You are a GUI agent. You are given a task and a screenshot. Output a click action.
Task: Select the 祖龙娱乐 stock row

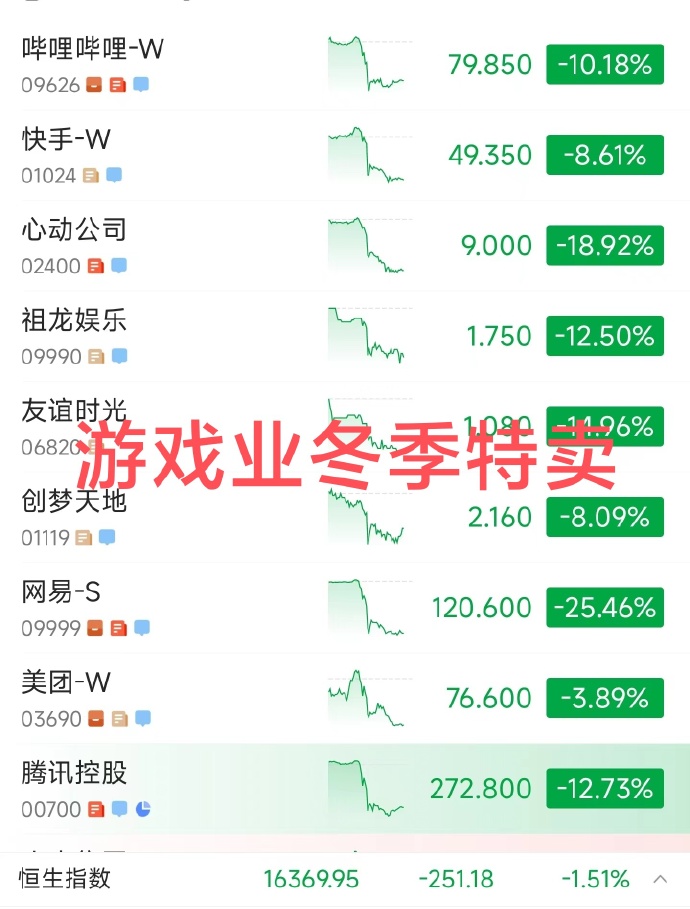(74, 320)
